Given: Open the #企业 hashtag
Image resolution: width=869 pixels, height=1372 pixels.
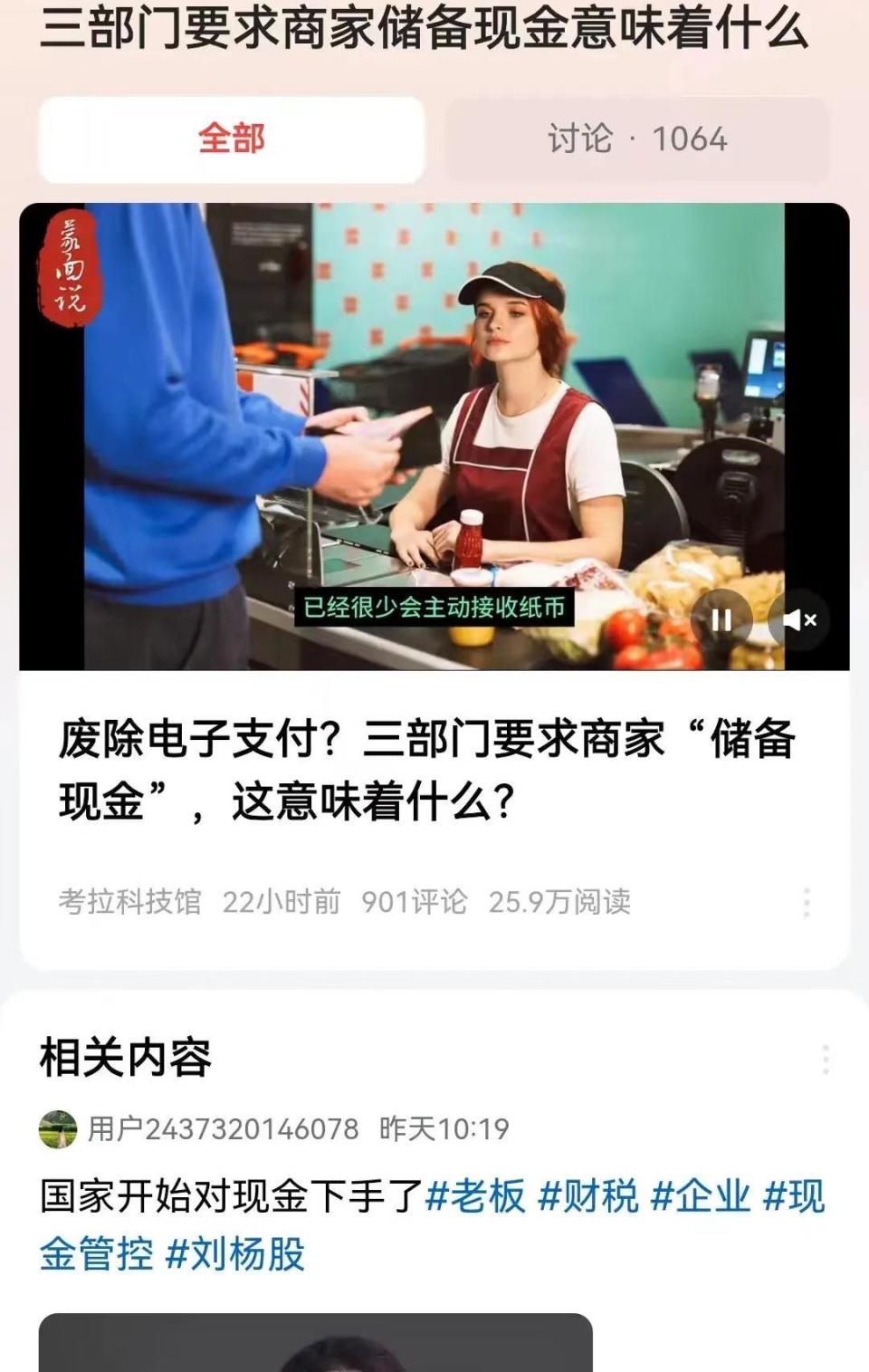Looking at the screenshot, I should (701, 1196).
